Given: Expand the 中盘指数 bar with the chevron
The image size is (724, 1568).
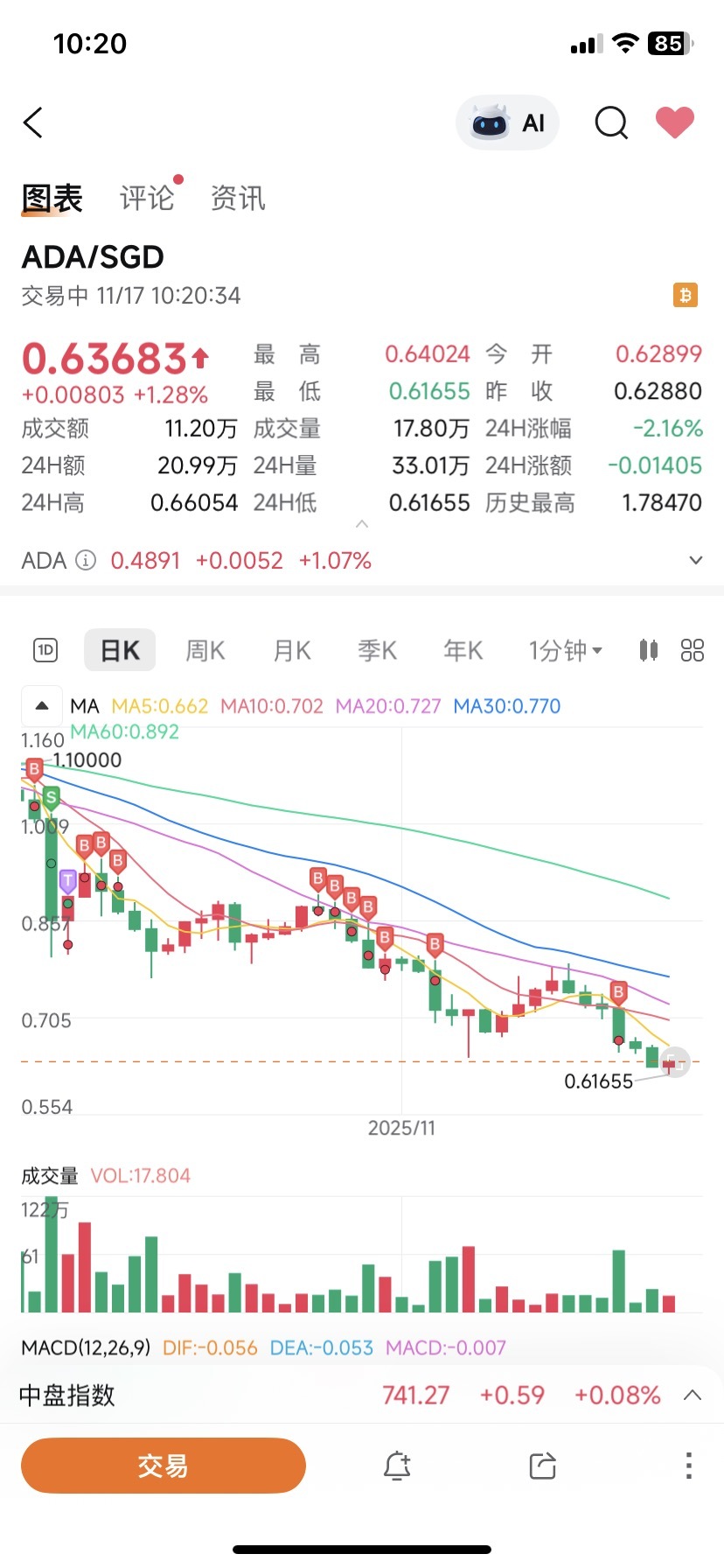Looking at the screenshot, I should click(693, 1395).
